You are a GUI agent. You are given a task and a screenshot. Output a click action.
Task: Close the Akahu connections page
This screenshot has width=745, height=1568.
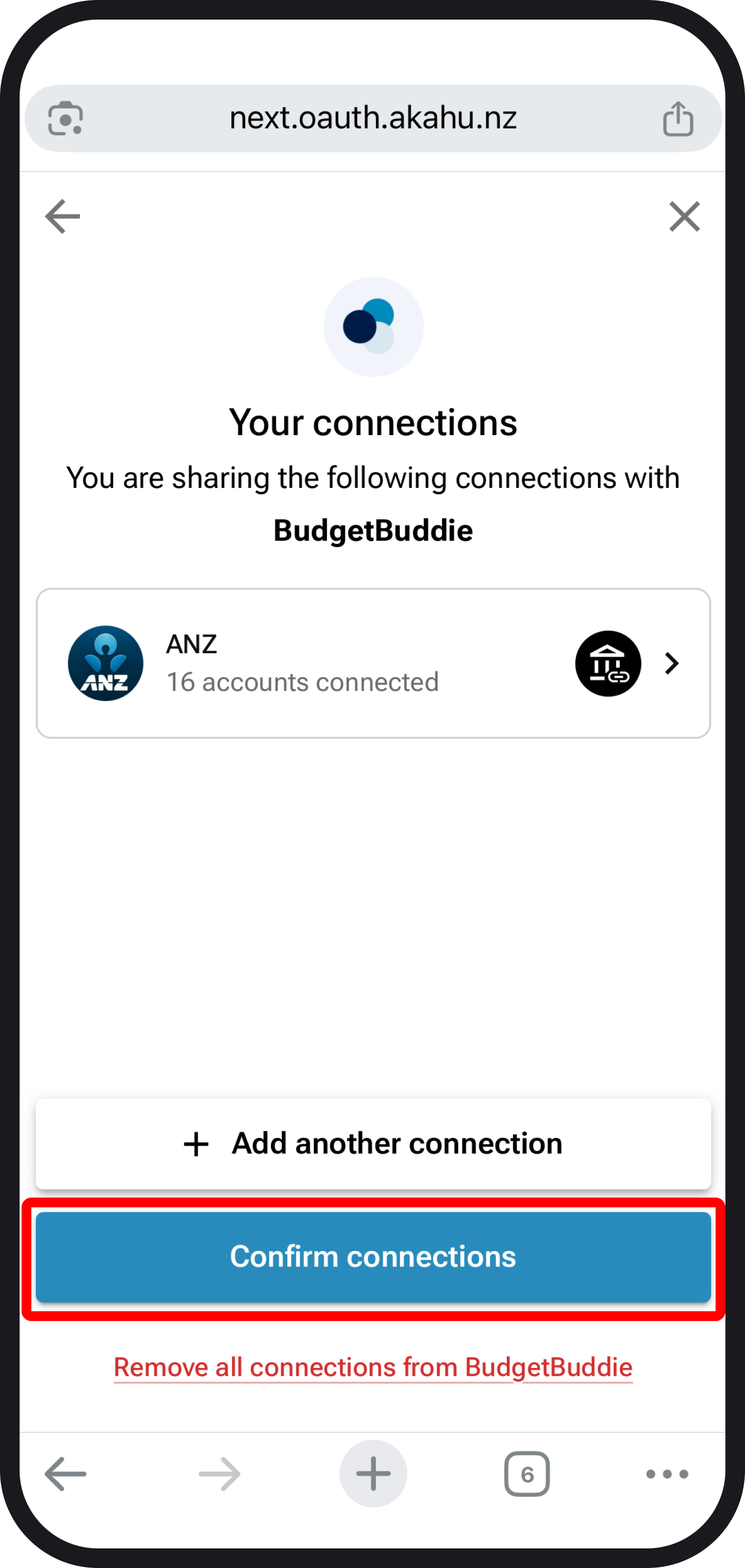point(684,217)
